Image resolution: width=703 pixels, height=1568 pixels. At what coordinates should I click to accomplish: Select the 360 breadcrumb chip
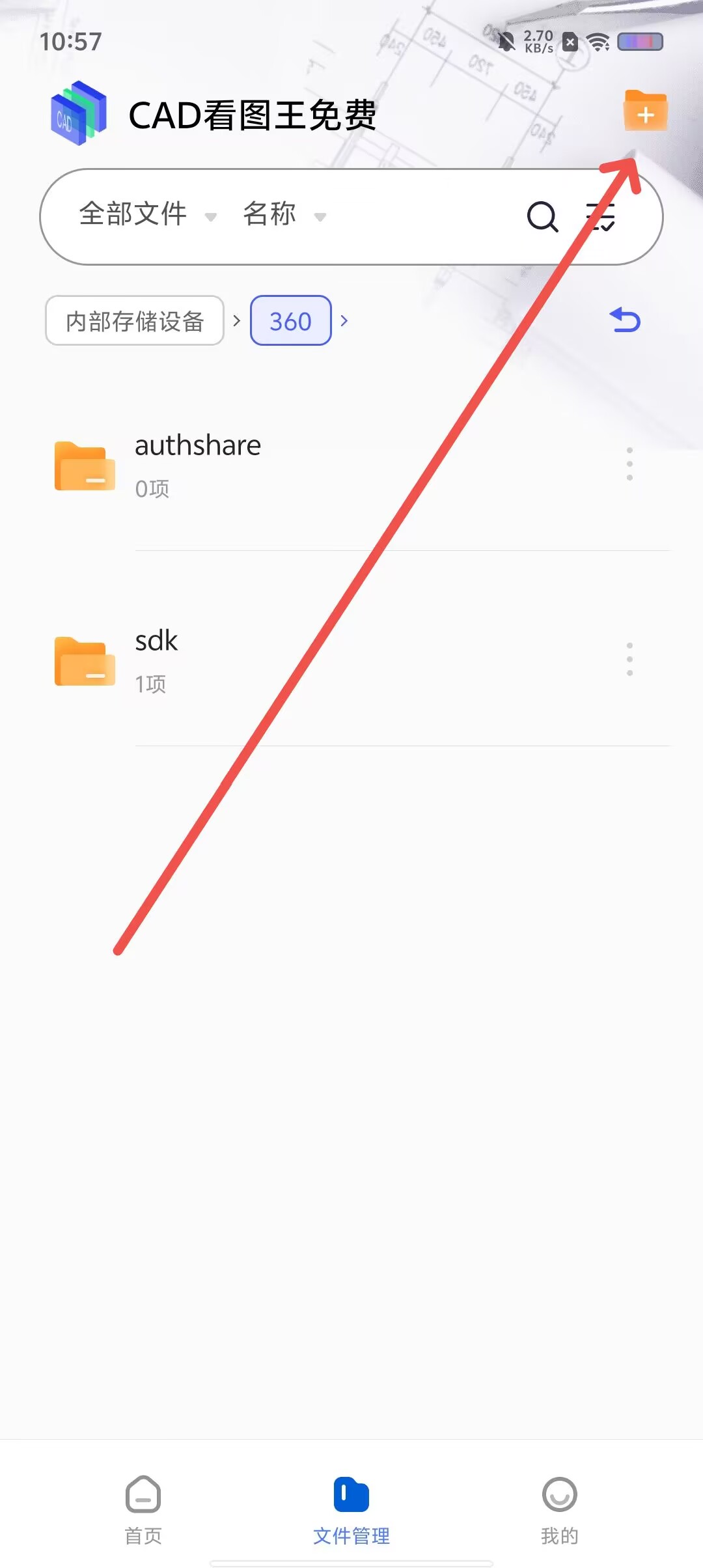point(290,320)
